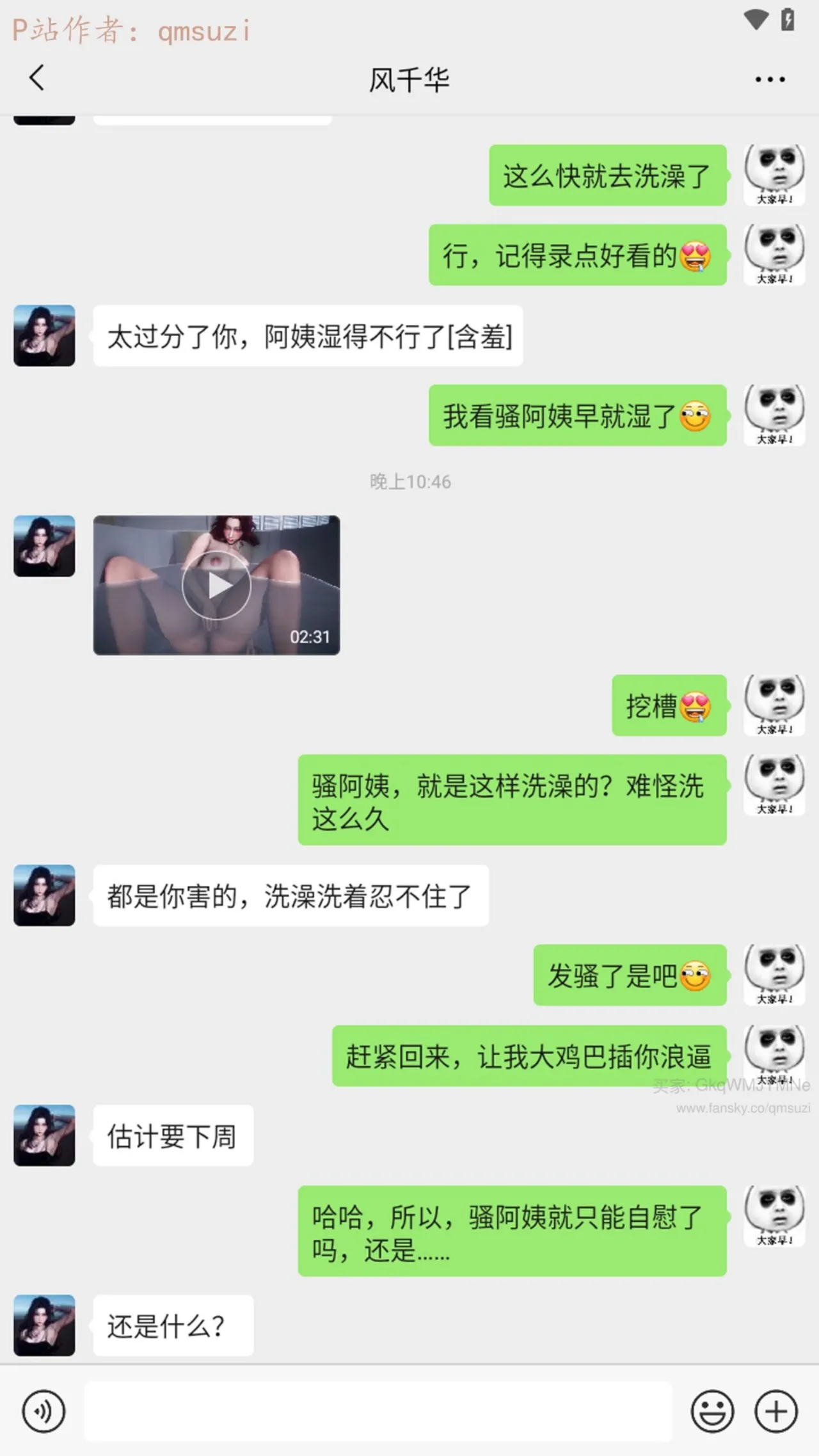Play the 02:31 video message
Screen dimensions: 819x1456
216,585
